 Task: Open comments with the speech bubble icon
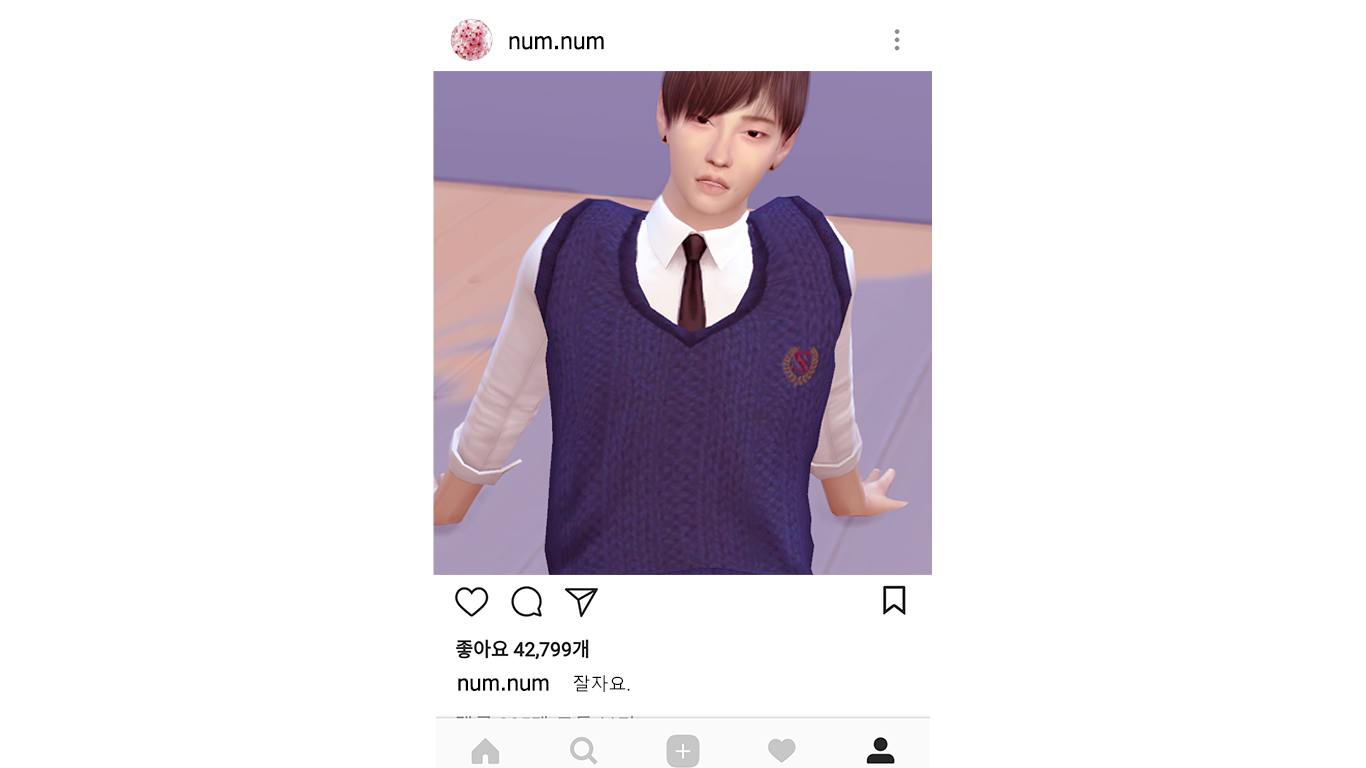point(526,601)
